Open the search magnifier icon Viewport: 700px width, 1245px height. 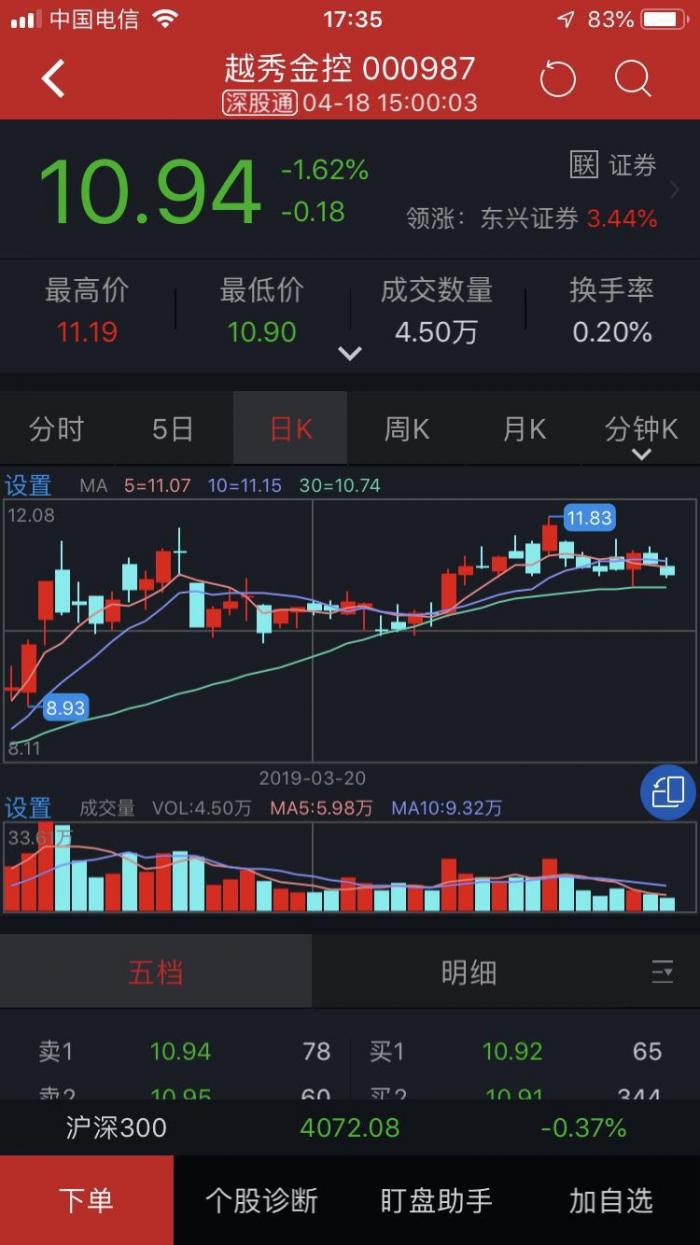[x=632, y=79]
